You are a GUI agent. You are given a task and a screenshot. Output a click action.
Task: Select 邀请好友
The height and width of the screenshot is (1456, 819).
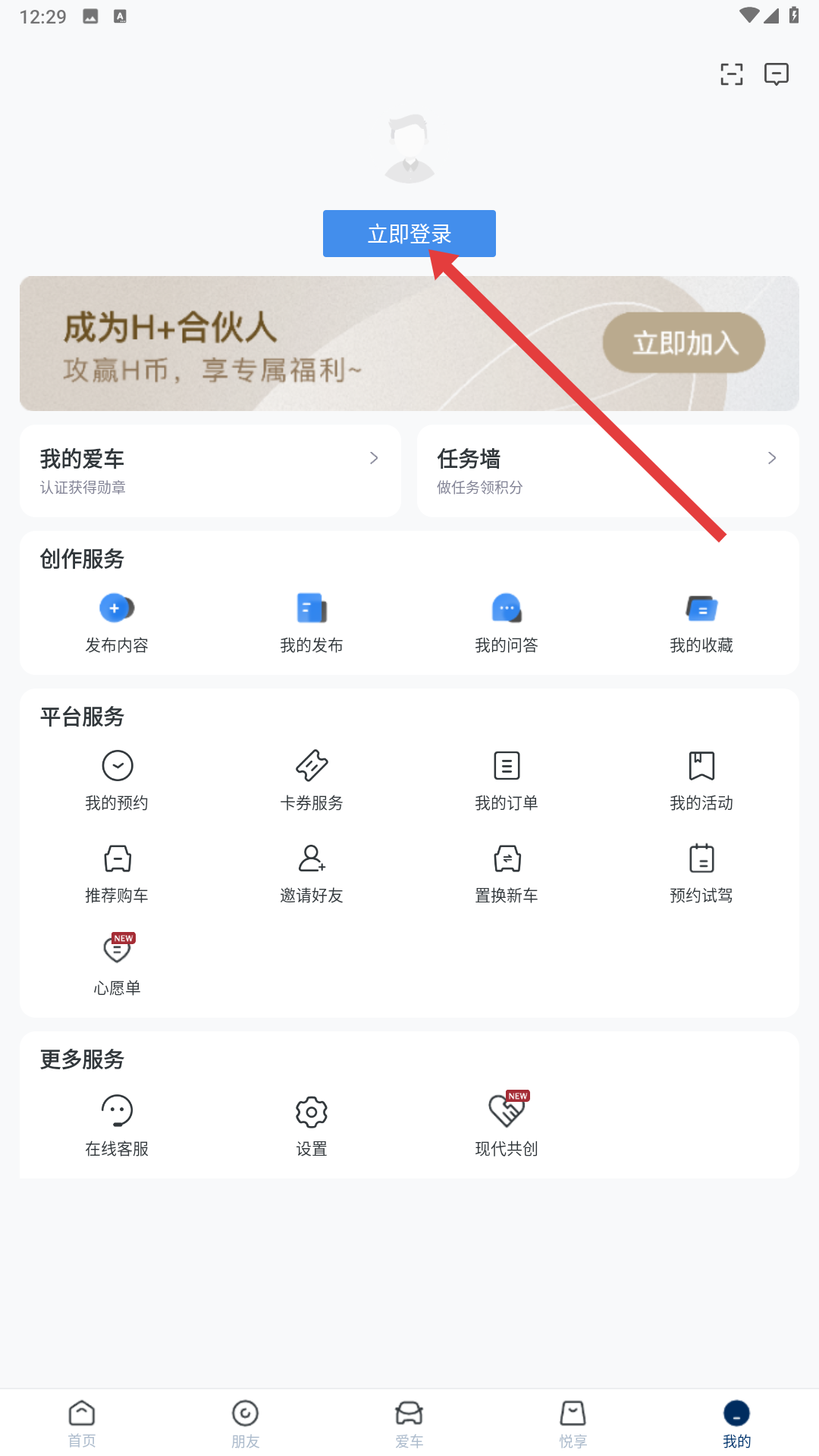pos(312,874)
